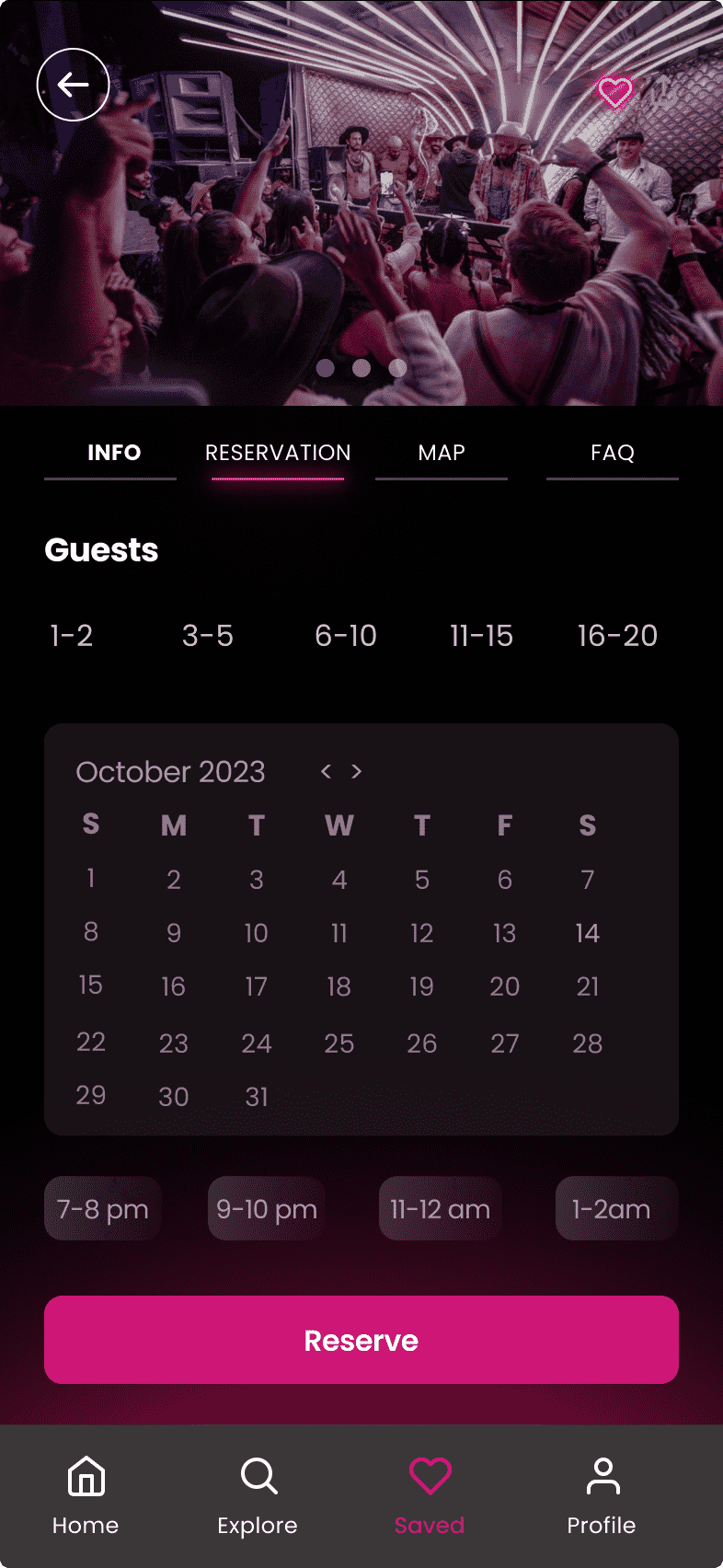Open the MAP tab
This screenshot has width=723, height=1568.
442,453
